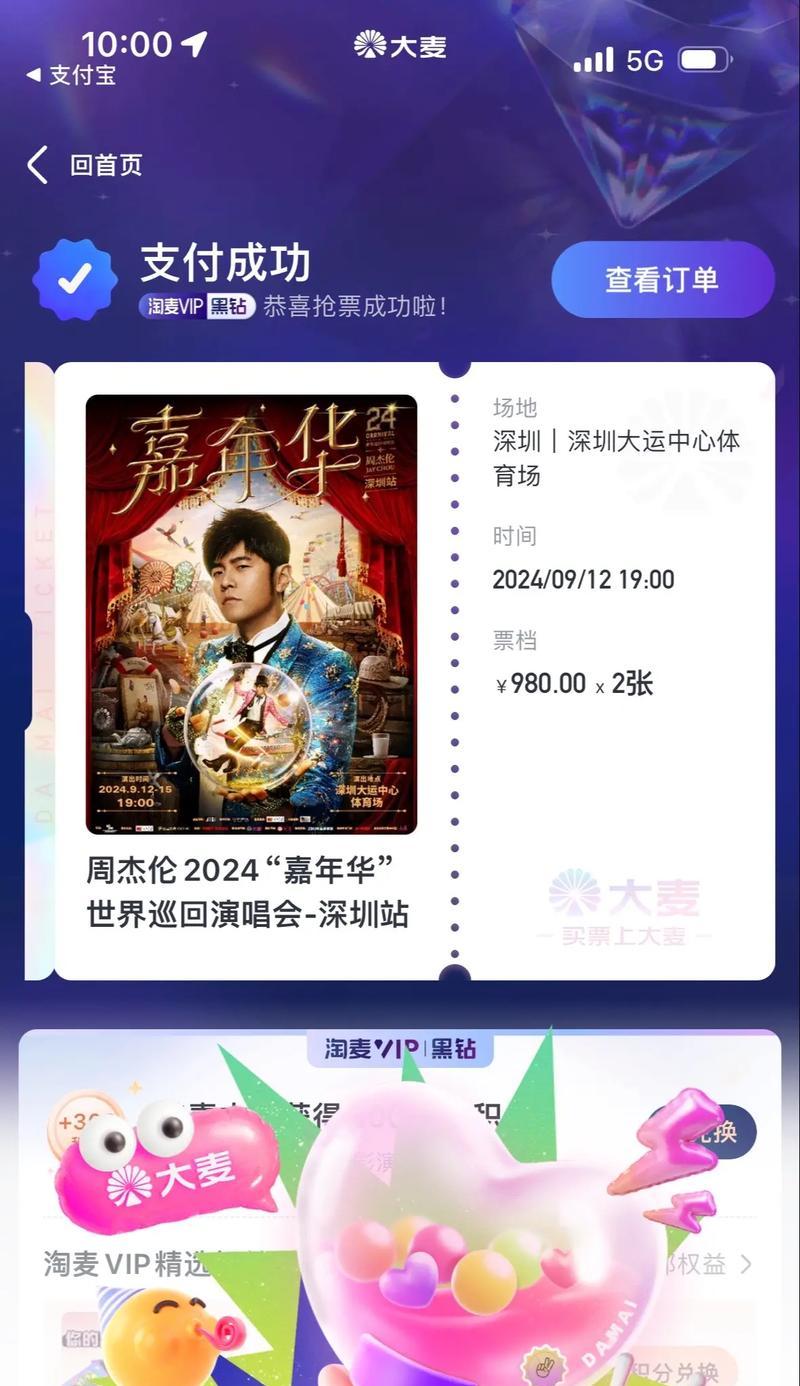Open the order with 查看订单

[662, 280]
